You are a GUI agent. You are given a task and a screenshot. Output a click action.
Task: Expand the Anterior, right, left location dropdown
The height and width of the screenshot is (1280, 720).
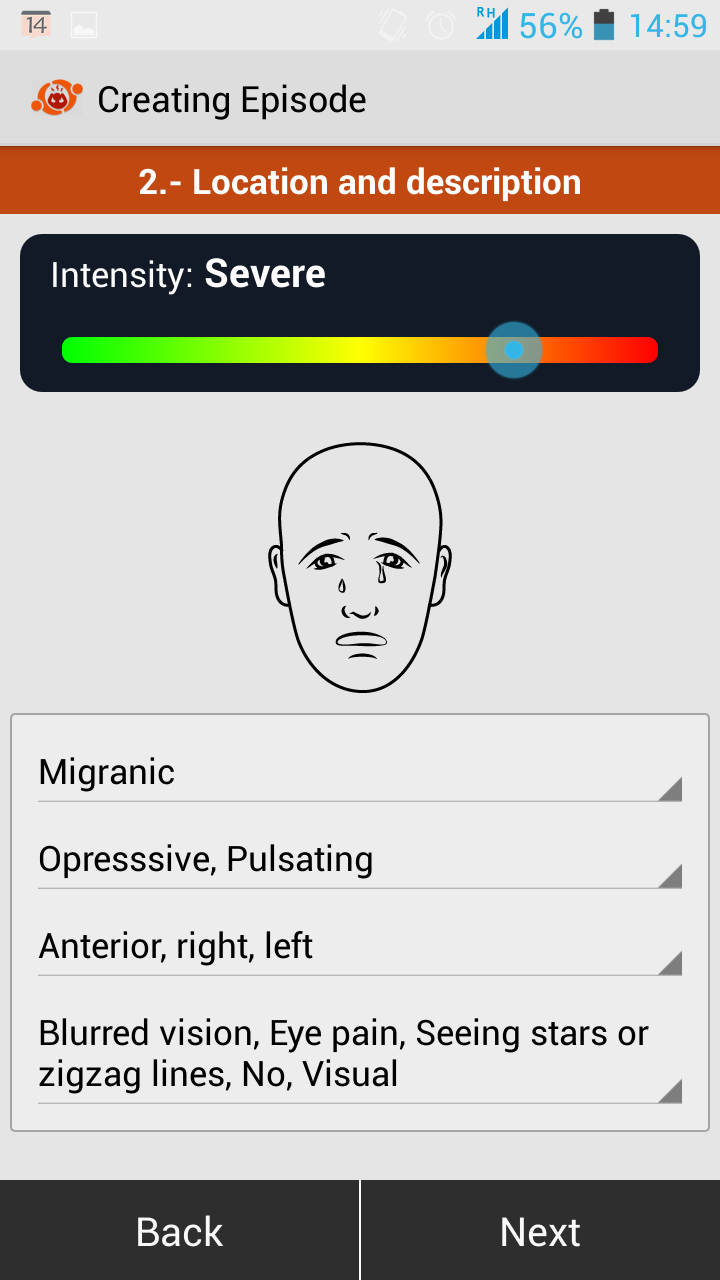click(359, 947)
